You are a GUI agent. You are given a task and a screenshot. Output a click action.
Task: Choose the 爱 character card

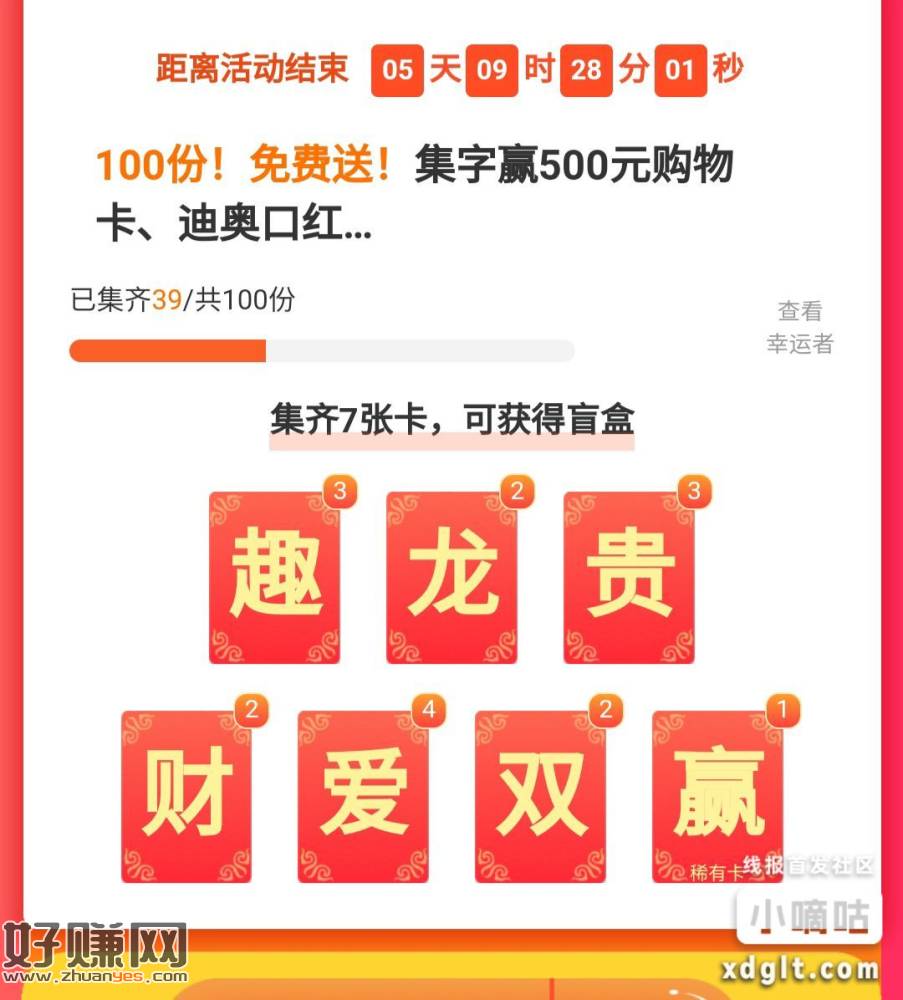[x=363, y=796]
